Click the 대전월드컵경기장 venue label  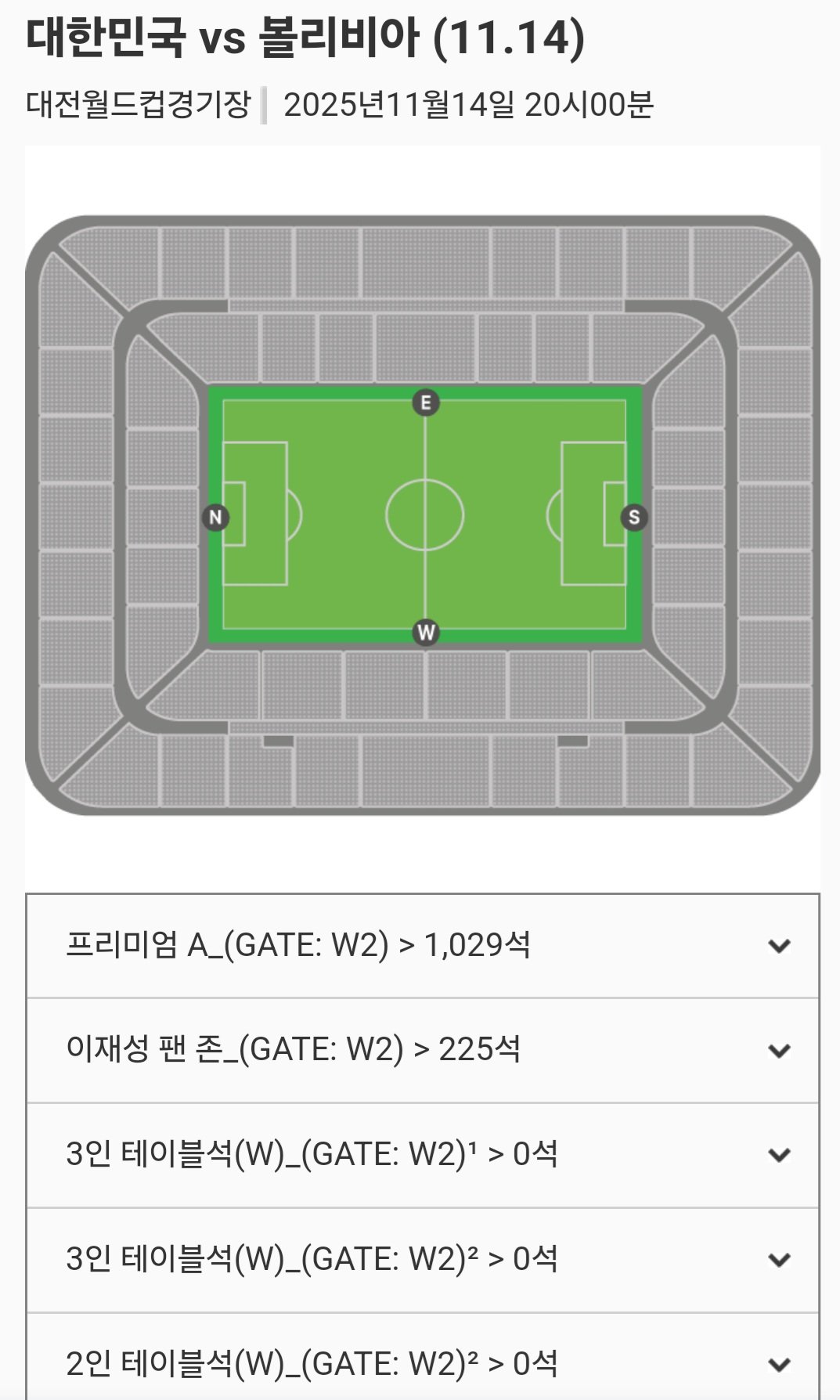point(137,102)
